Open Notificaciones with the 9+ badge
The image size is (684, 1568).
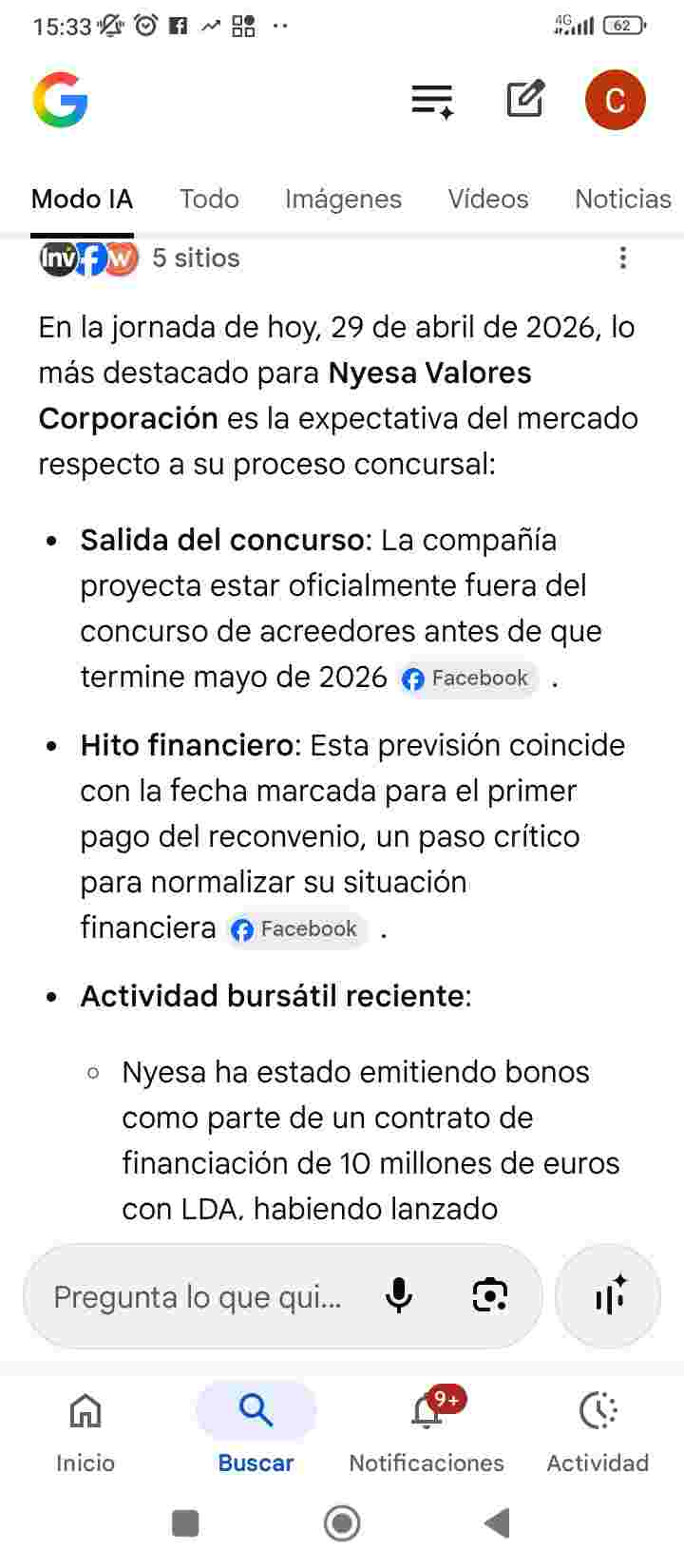tap(427, 1432)
